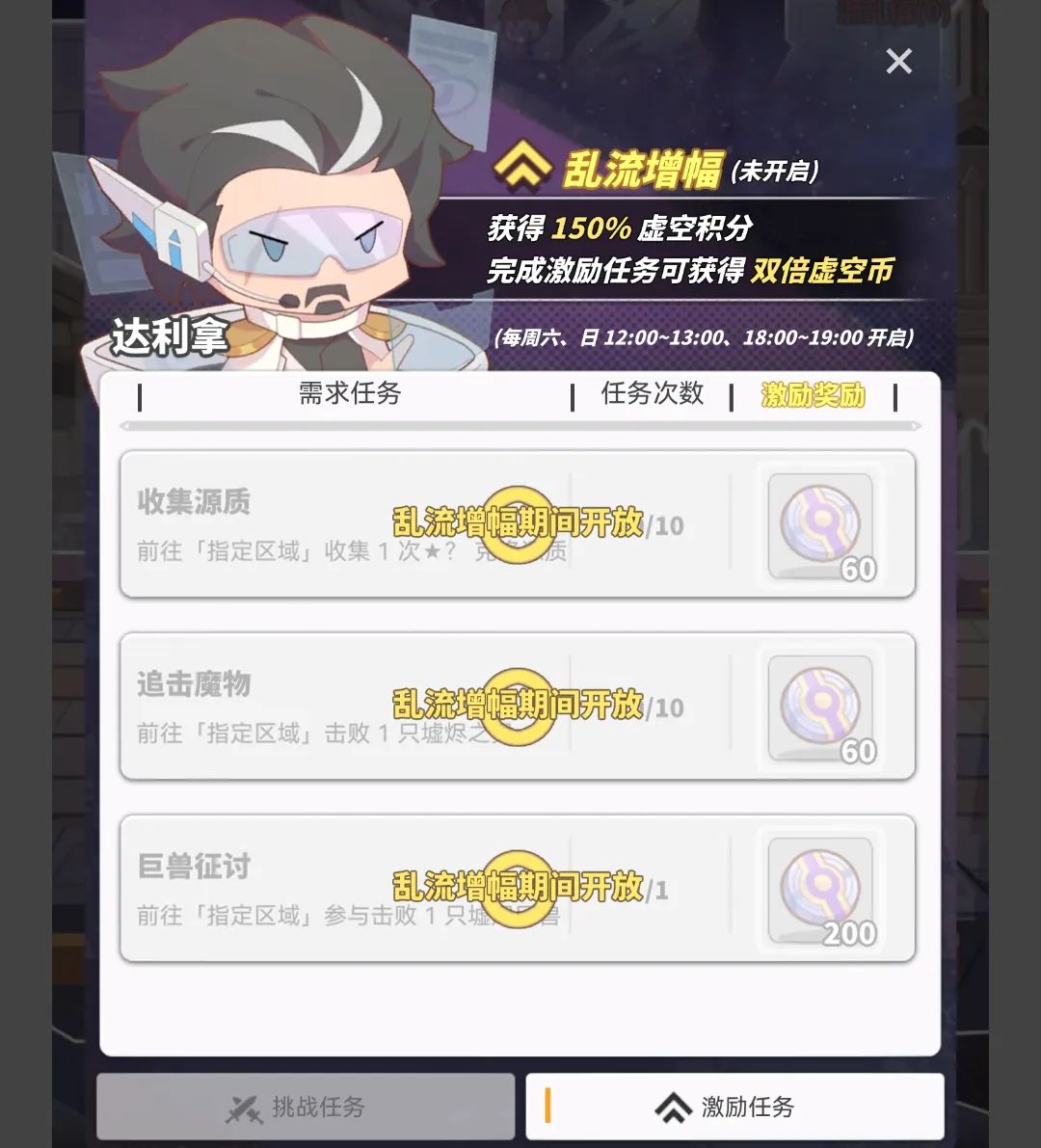View the 60 coin reward for 追击魔物
Screen dimensions: 1041x1148
[820, 707]
